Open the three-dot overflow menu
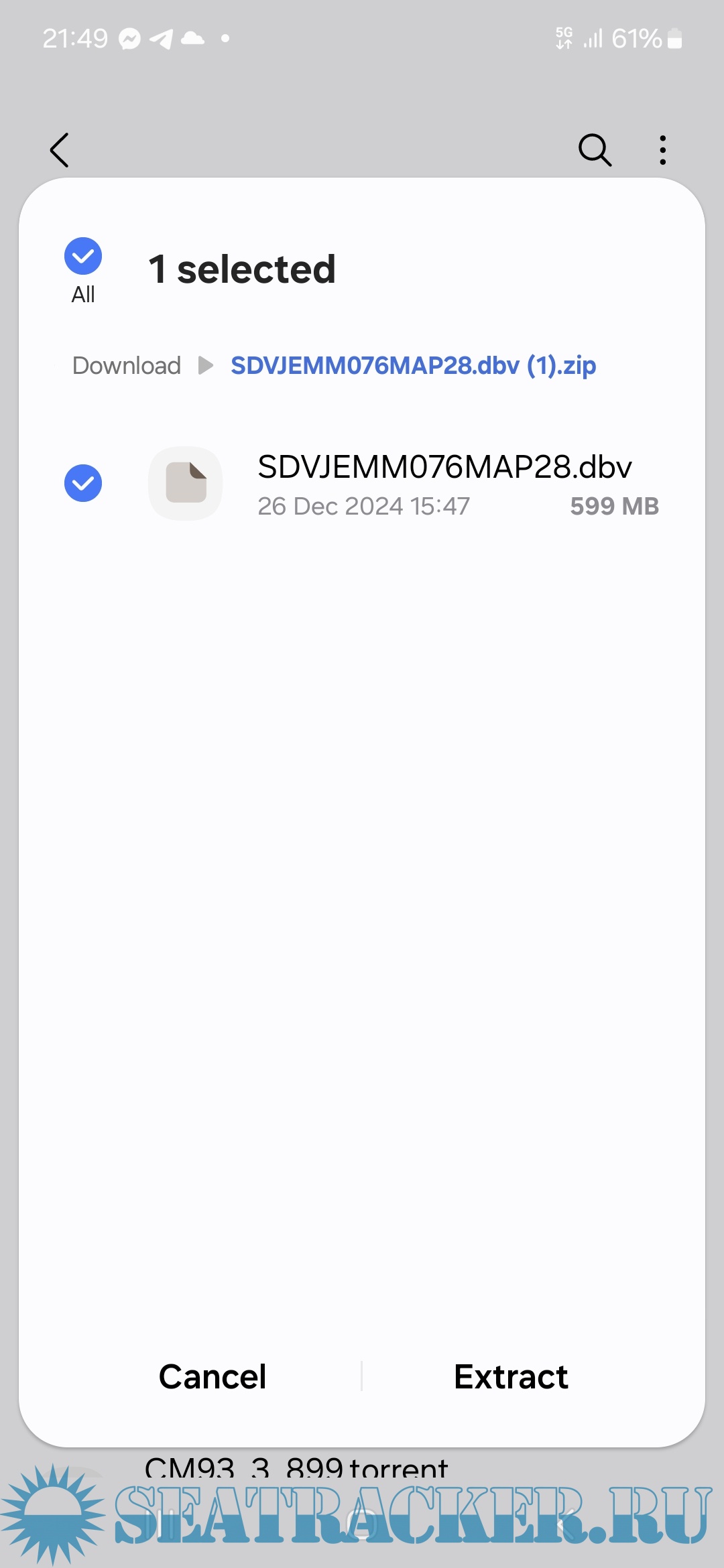Screen dimensions: 724x1568 click(x=662, y=149)
